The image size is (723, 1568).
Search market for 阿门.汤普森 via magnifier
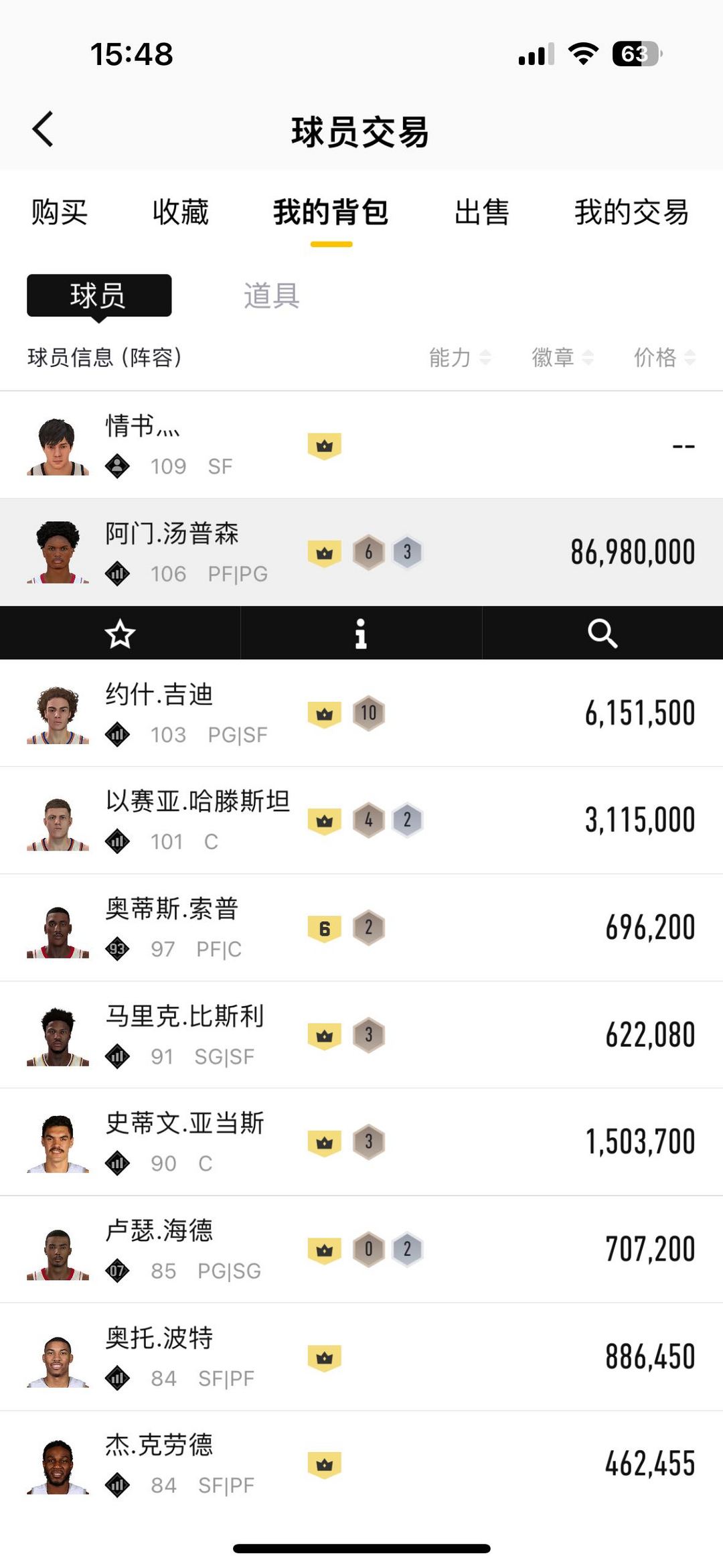(602, 634)
